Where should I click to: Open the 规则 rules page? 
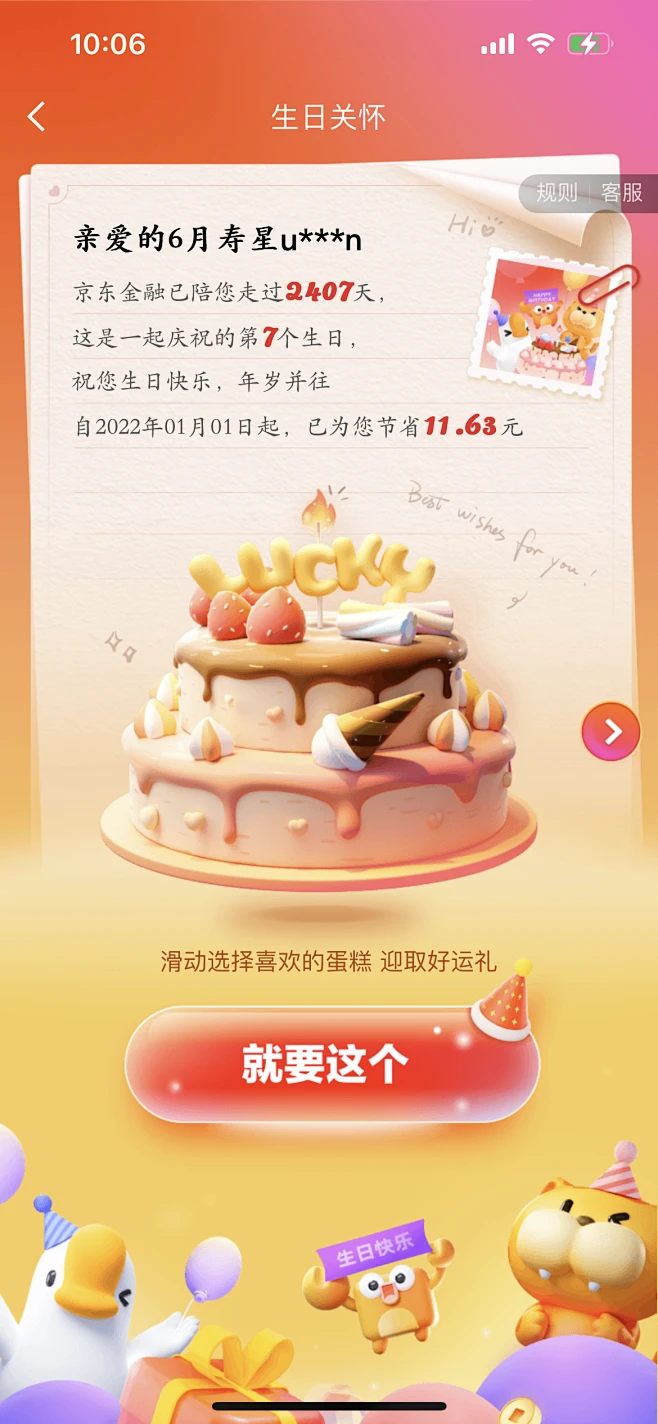(x=556, y=192)
